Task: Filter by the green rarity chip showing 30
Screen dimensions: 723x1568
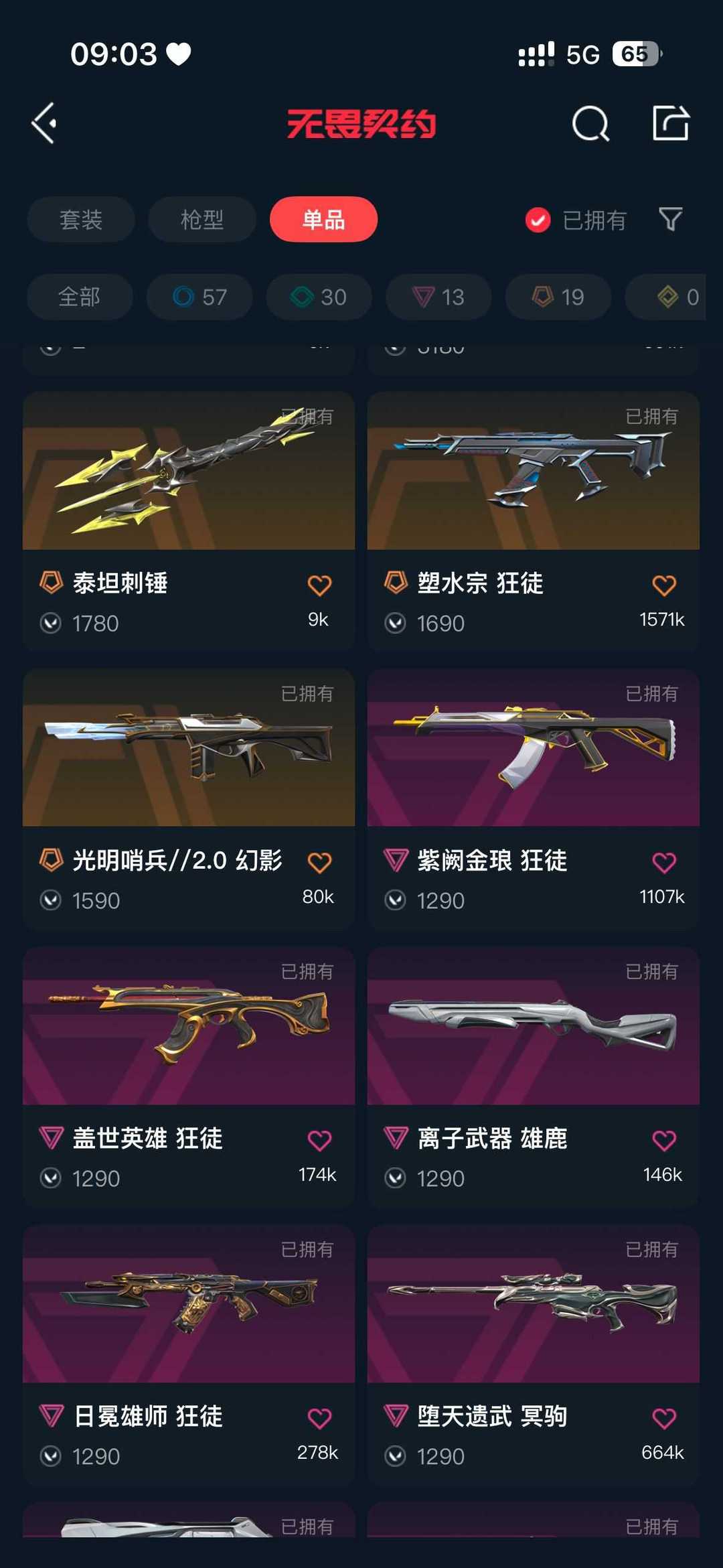Action: (x=319, y=297)
